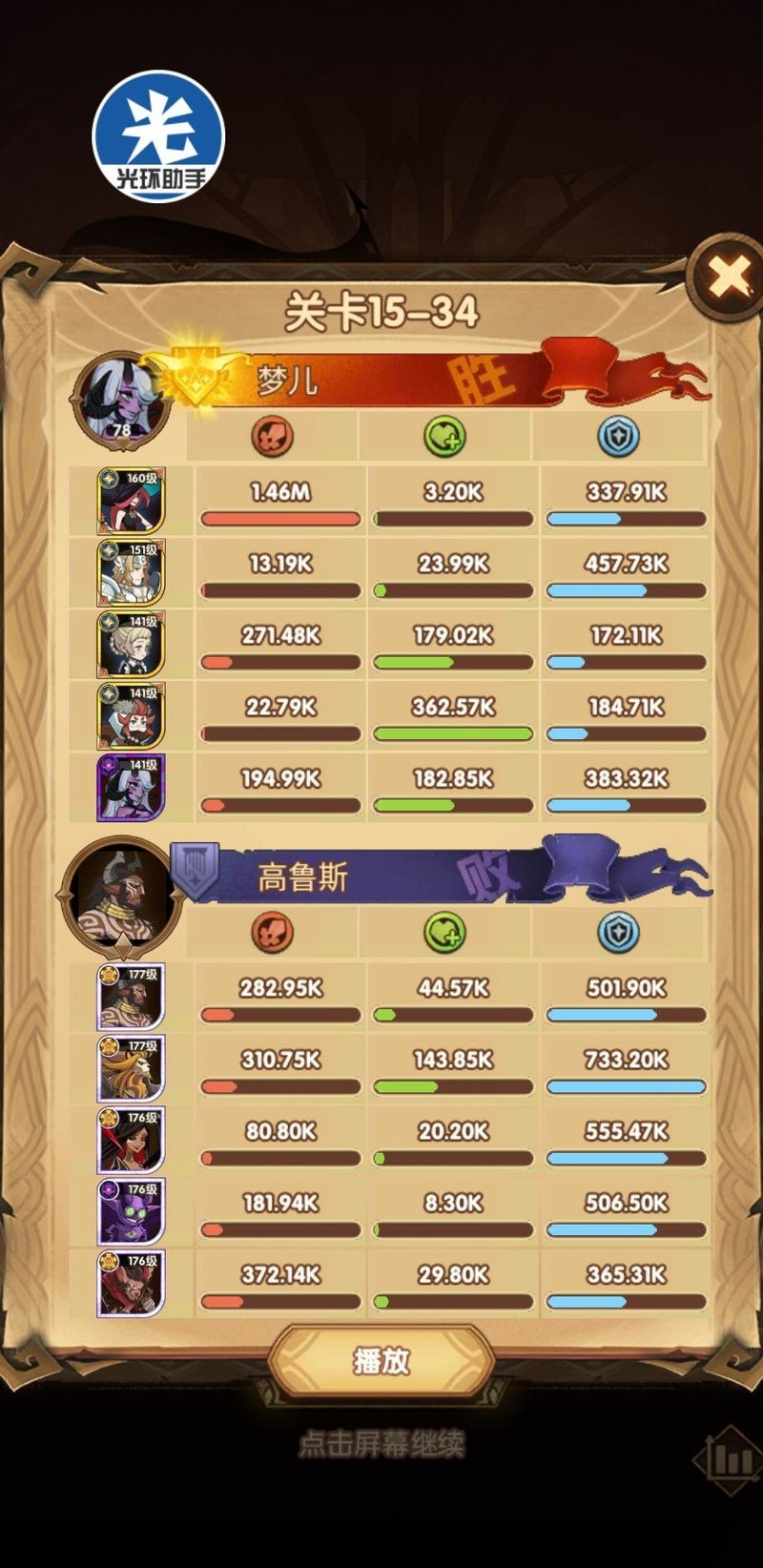Open the statistics chart icon

tap(730, 1459)
